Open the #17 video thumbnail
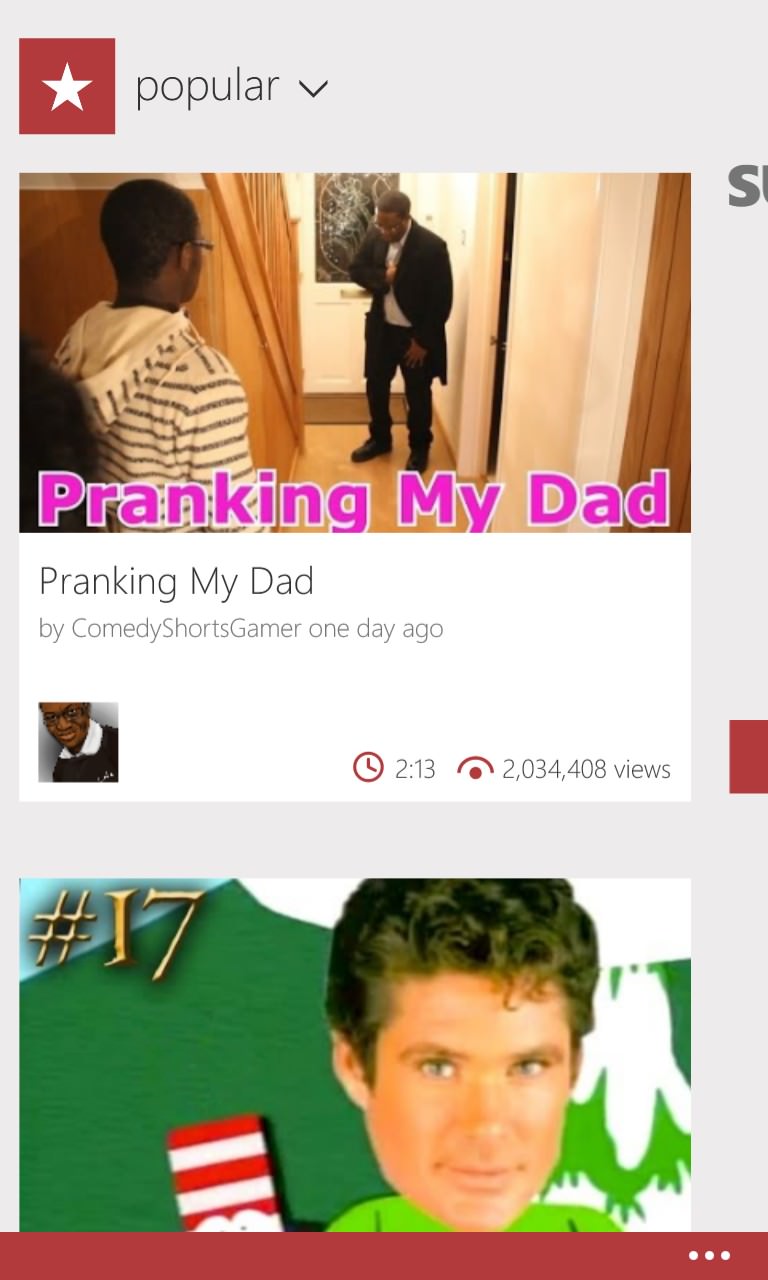The height and width of the screenshot is (1280, 768). (355, 1055)
